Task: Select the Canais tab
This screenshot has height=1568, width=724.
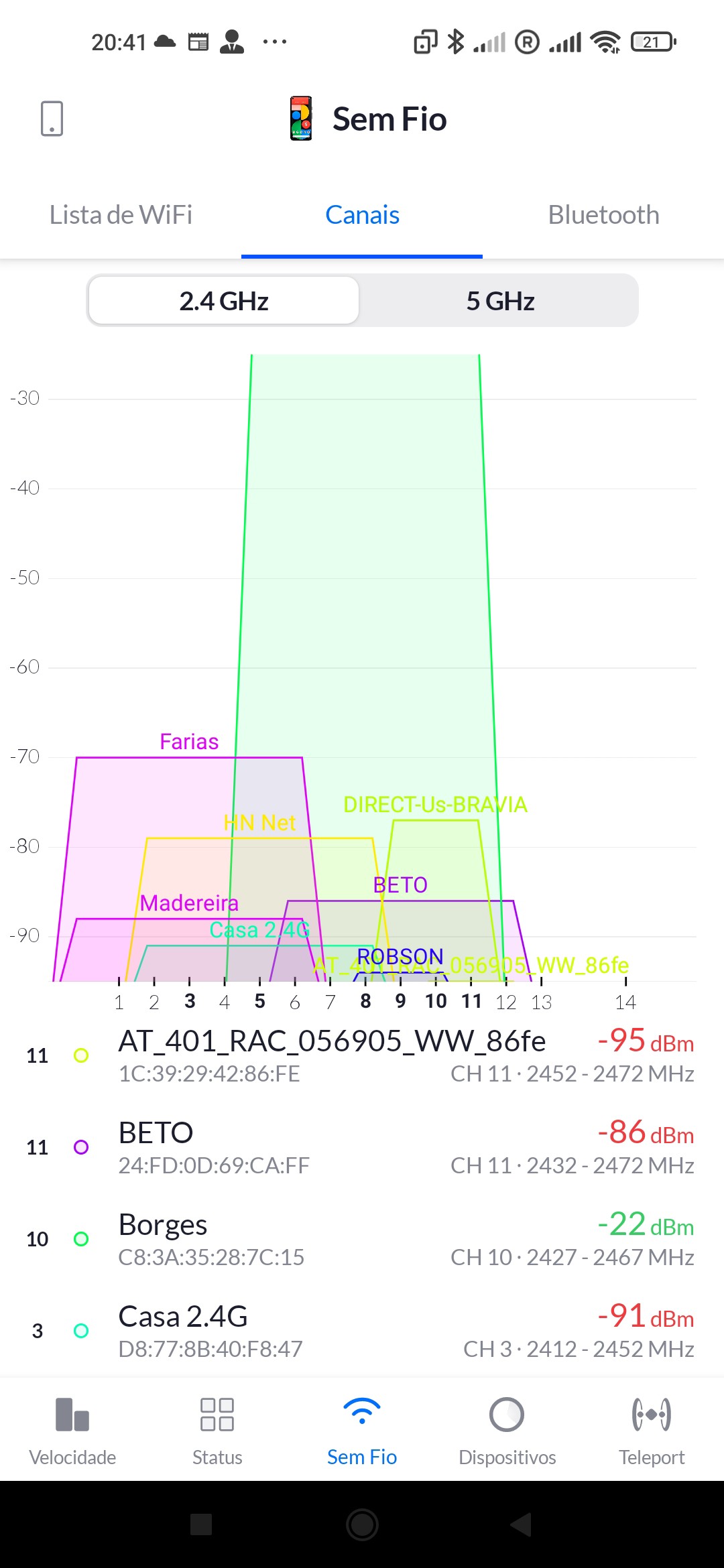Action: [362, 215]
